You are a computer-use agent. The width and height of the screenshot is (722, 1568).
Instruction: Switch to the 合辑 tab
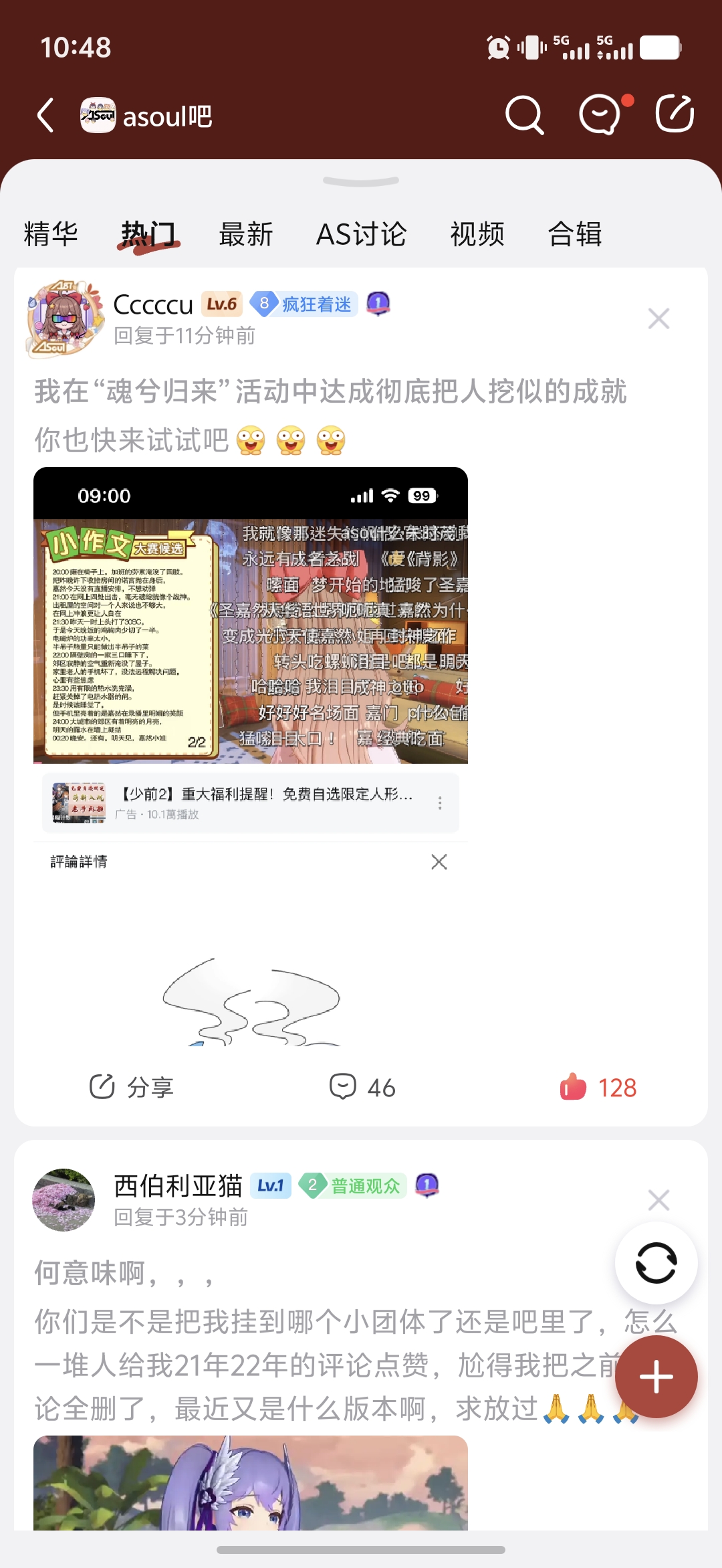pyautogui.click(x=575, y=234)
